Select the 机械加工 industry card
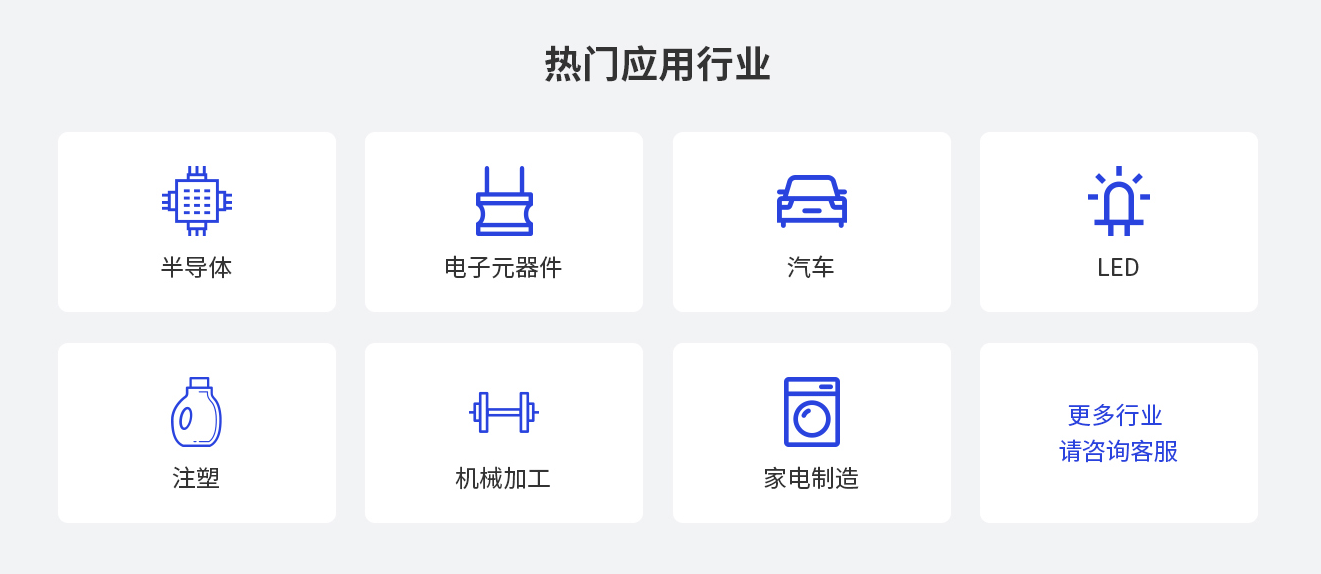This screenshot has height=574, width=1321. pyautogui.click(x=504, y=433)
